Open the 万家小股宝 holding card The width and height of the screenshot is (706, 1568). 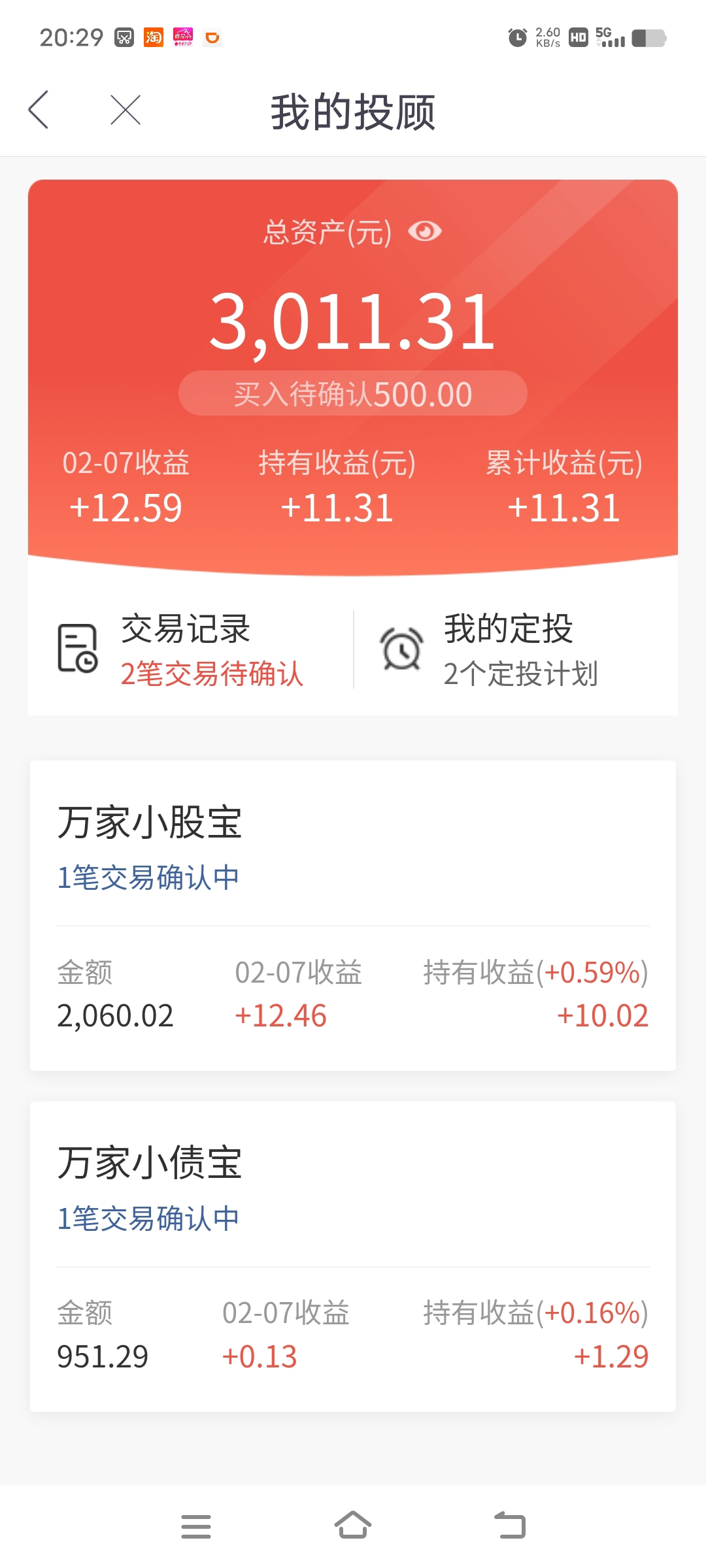pos(353,915)
